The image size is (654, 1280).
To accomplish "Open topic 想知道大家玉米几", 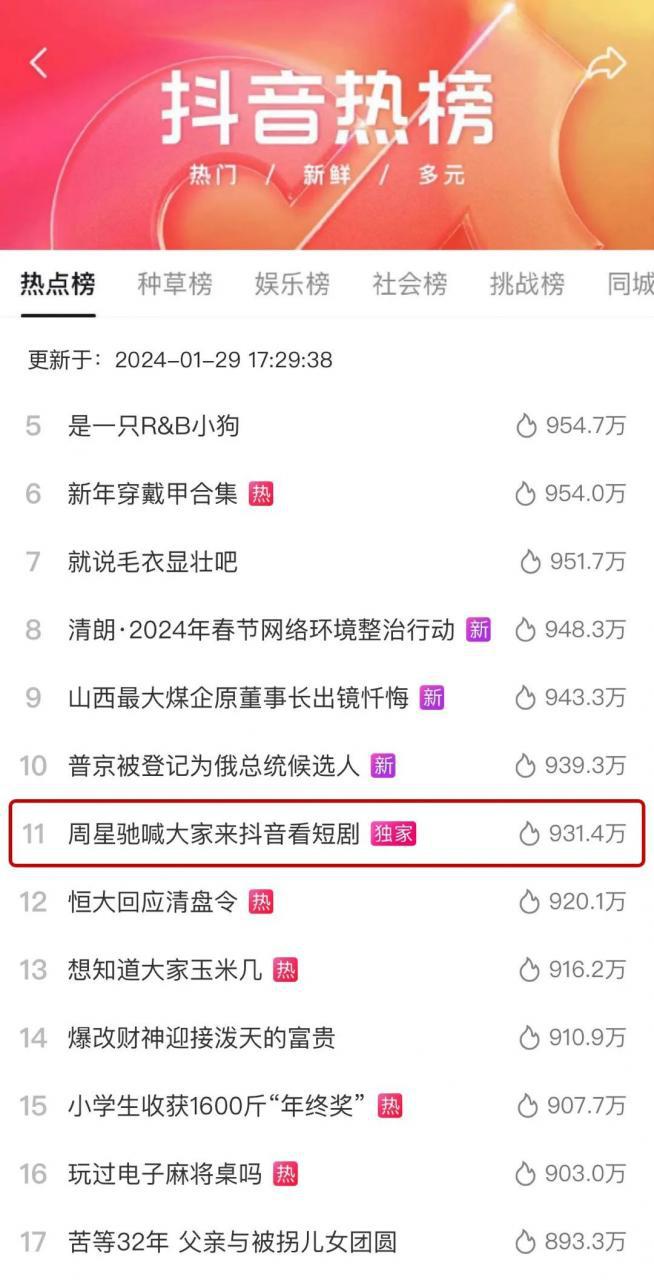I will pos(165,970).
